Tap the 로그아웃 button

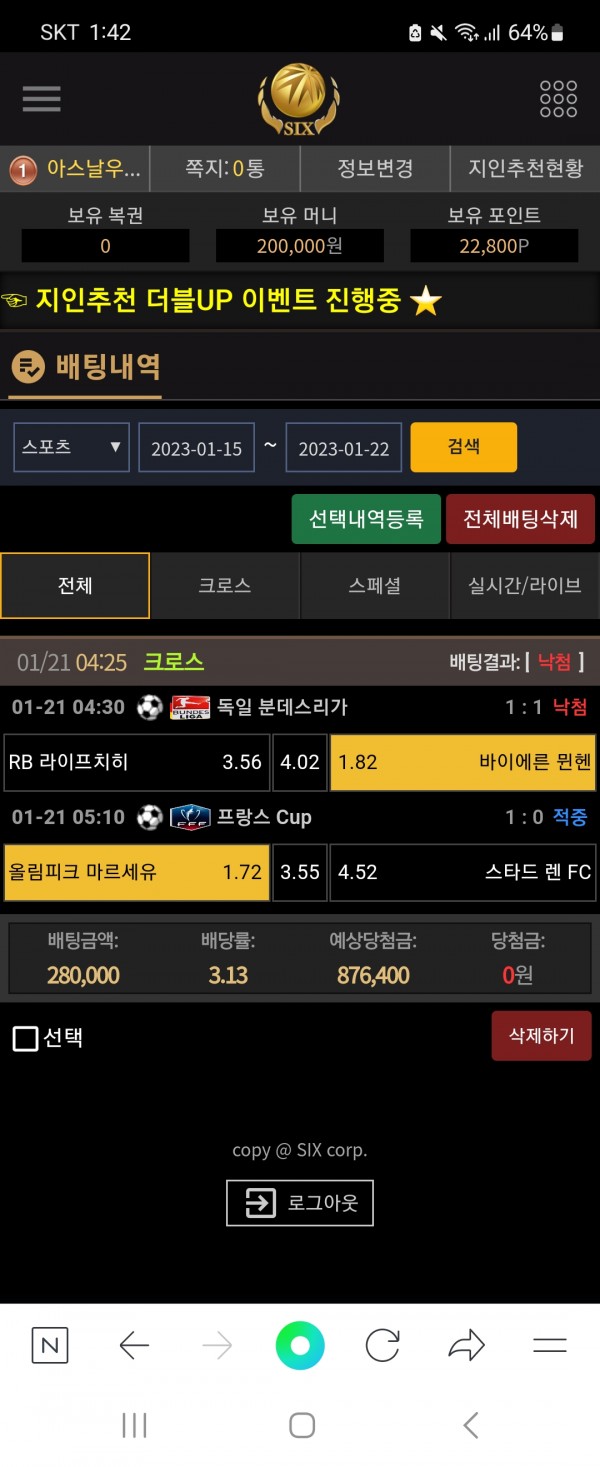click(300, 1202)
